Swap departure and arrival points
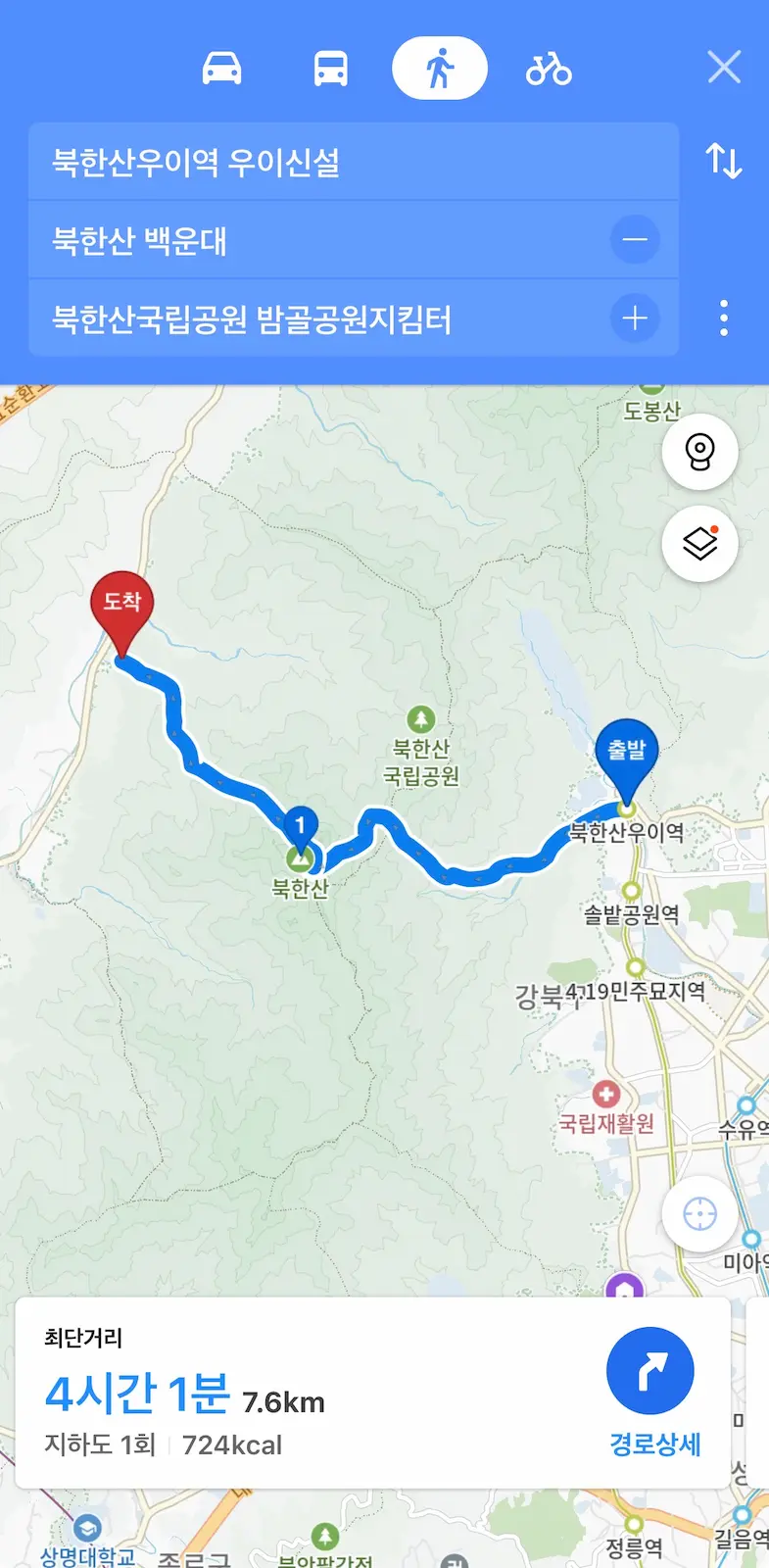This screenshot has width=769, height=1568. click(724, 162)
